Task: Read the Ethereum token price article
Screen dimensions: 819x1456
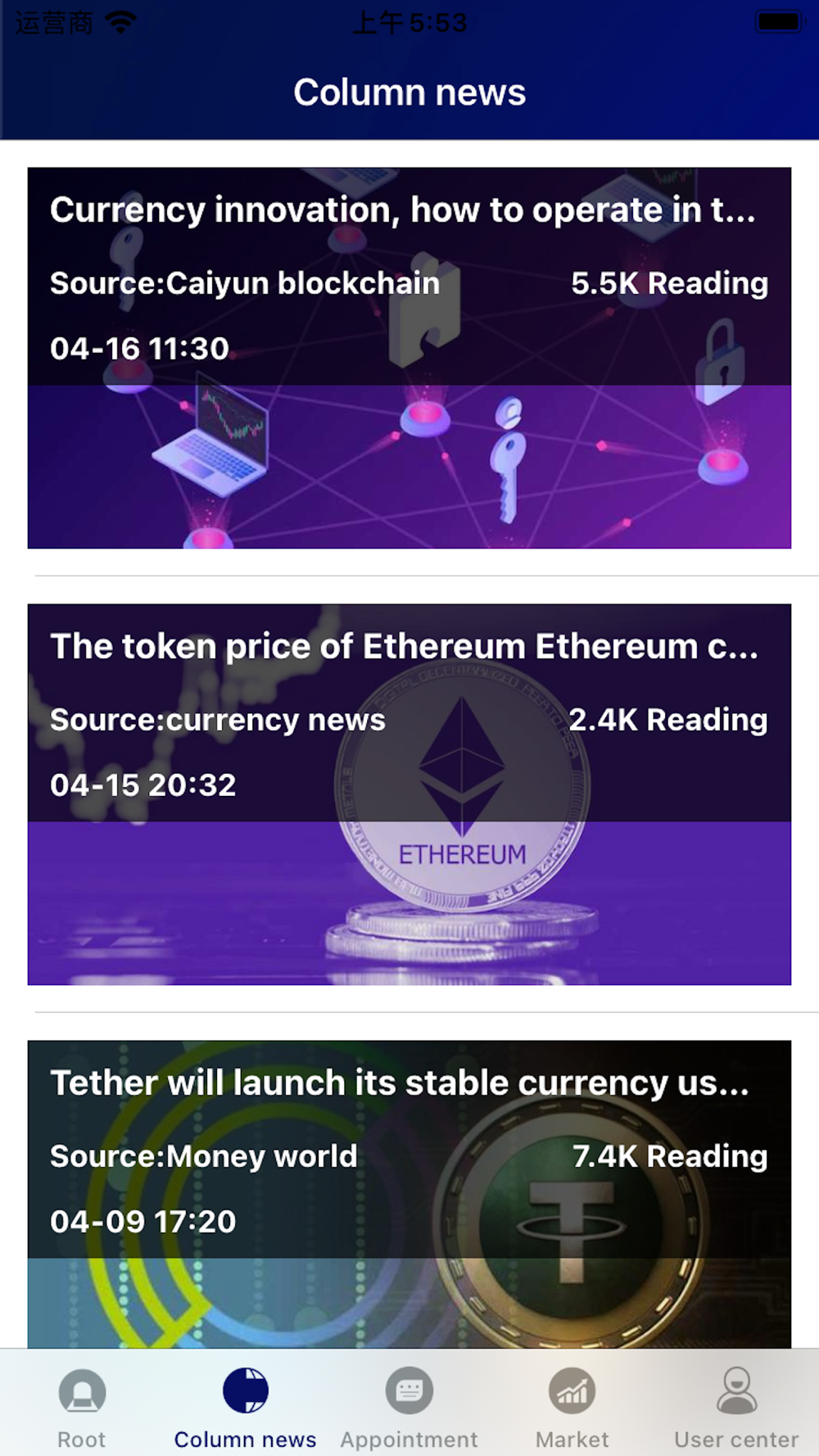Action: (409, 794)
